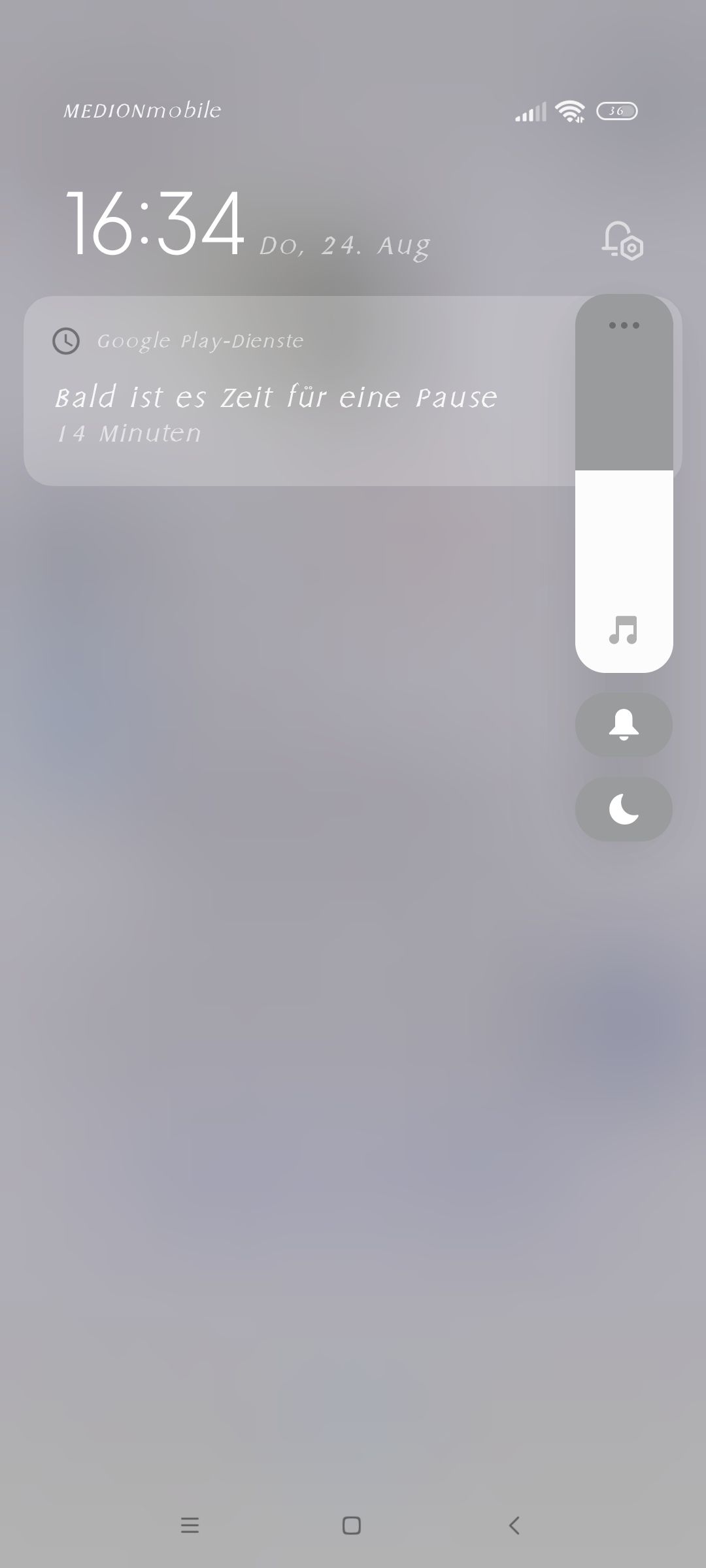Go to the home screen

352,1526
